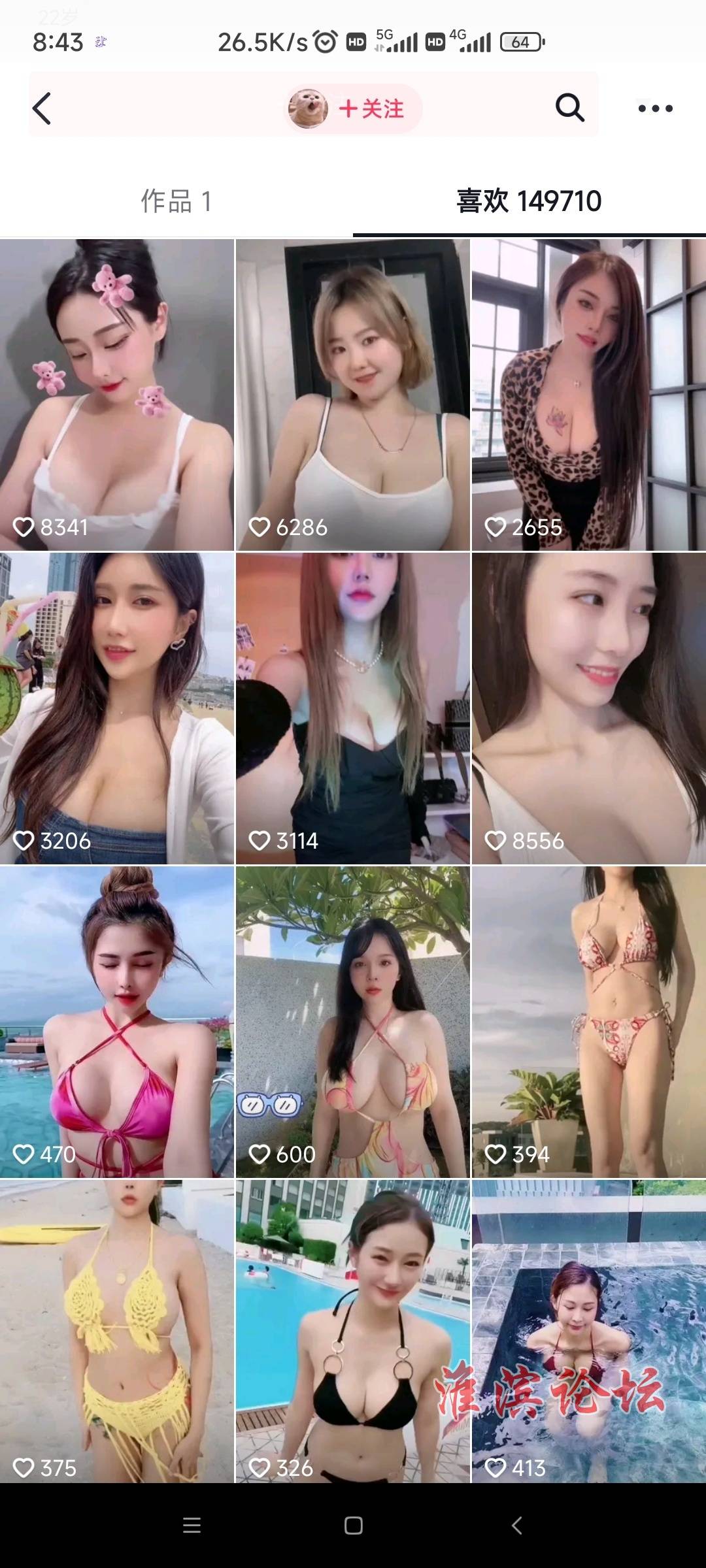This screenshot has width=706, height=1568.
Task: Open the video with 394 likes
Action: [589, 1022]
